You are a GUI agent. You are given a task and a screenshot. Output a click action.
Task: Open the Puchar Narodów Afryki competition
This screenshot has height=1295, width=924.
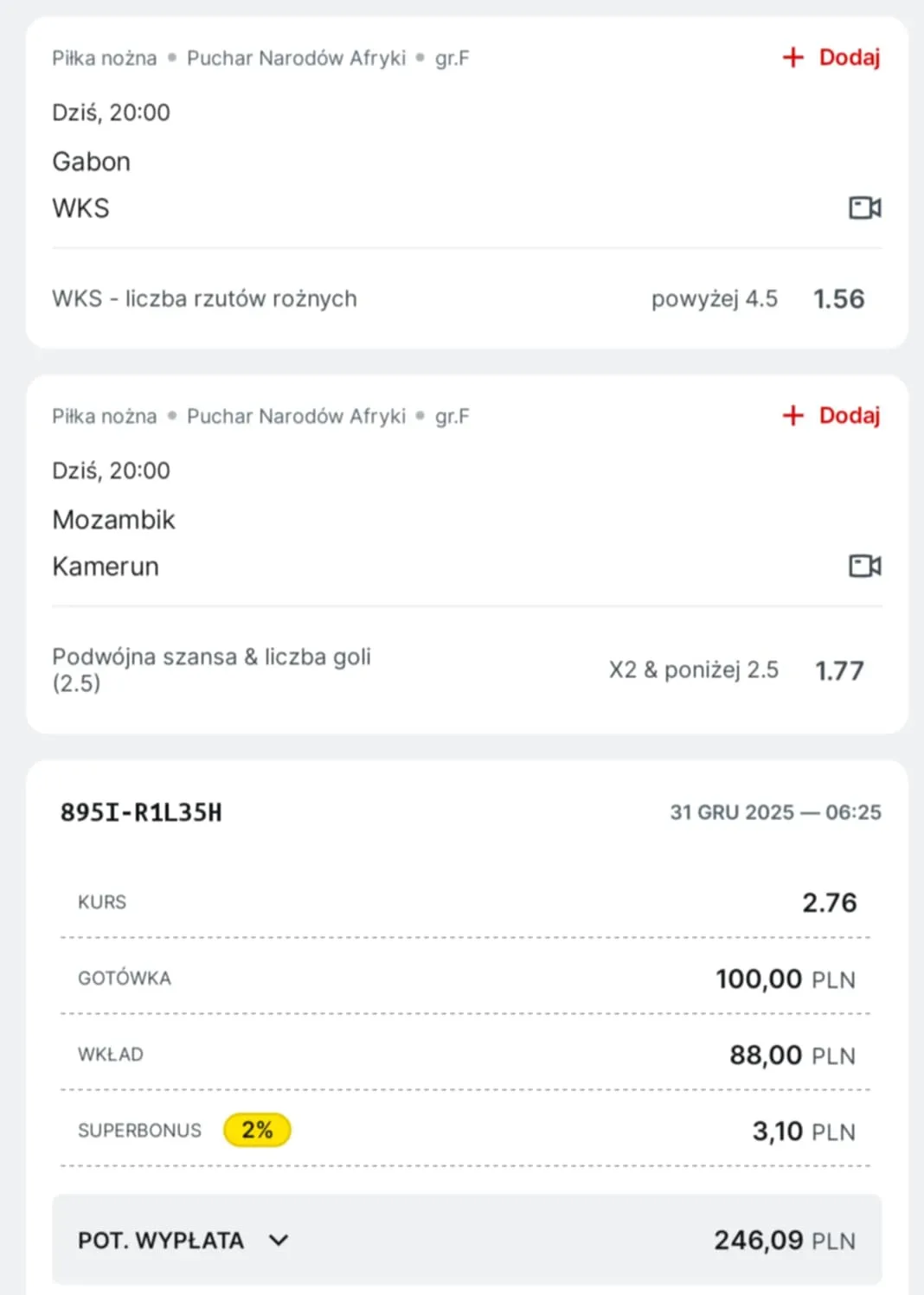[296, 57]
